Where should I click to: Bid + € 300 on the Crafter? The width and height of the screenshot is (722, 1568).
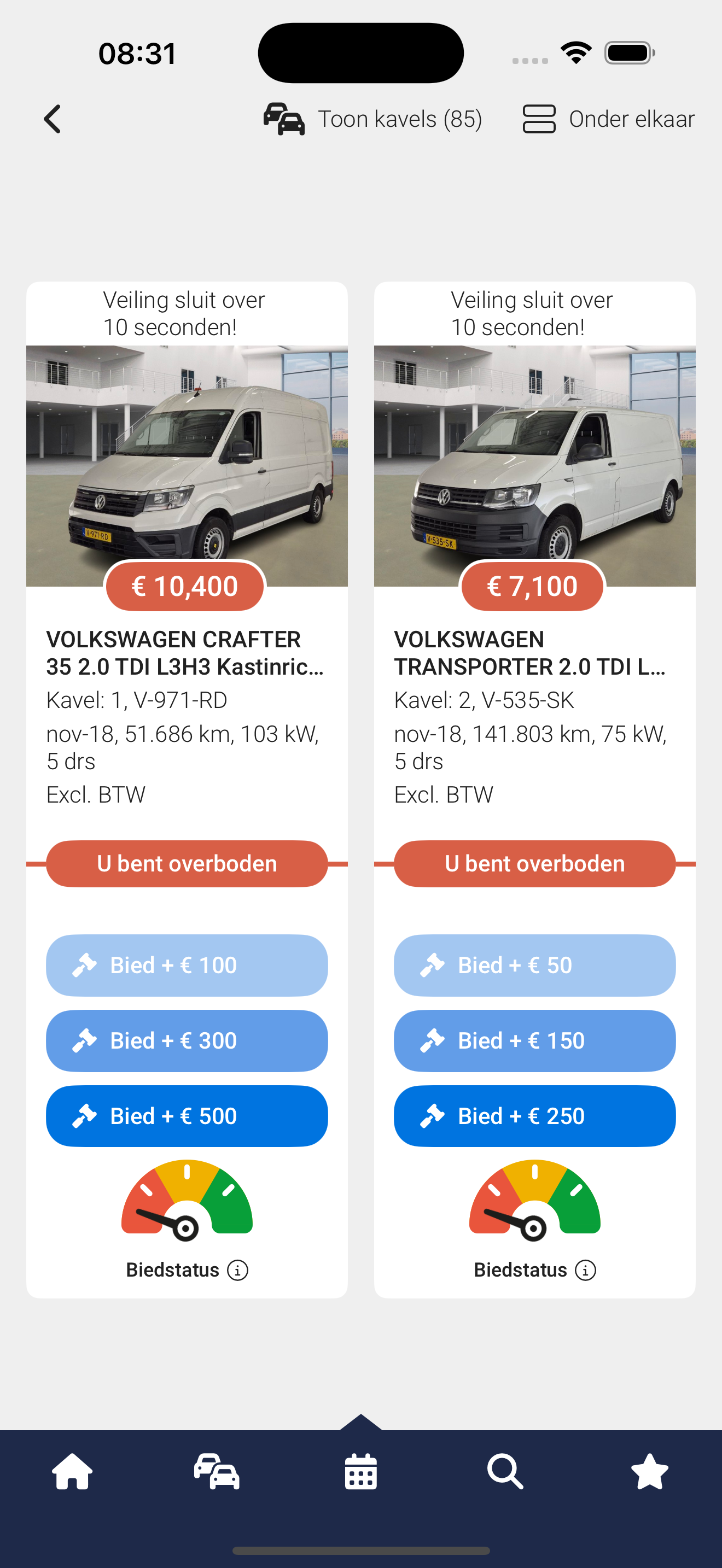[187, 1041]
